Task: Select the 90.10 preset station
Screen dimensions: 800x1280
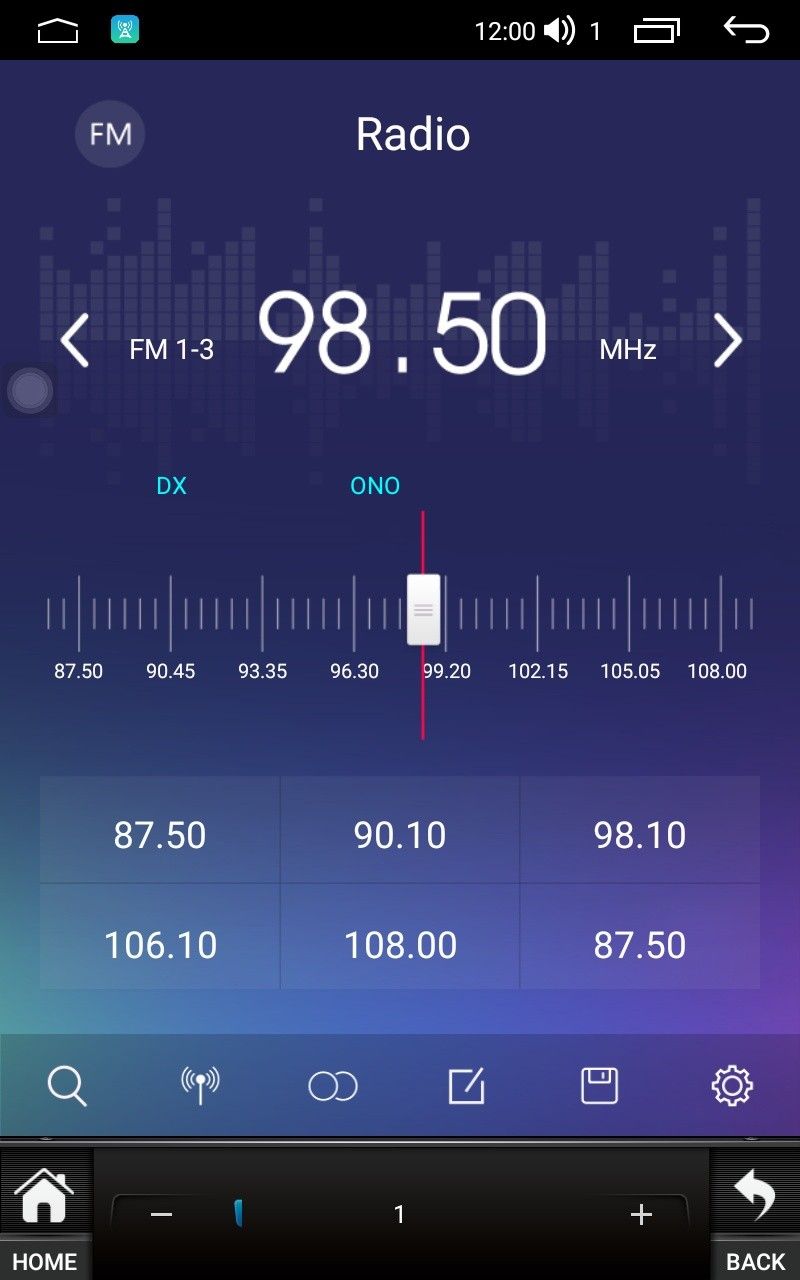Action: [x=400, y=834]
